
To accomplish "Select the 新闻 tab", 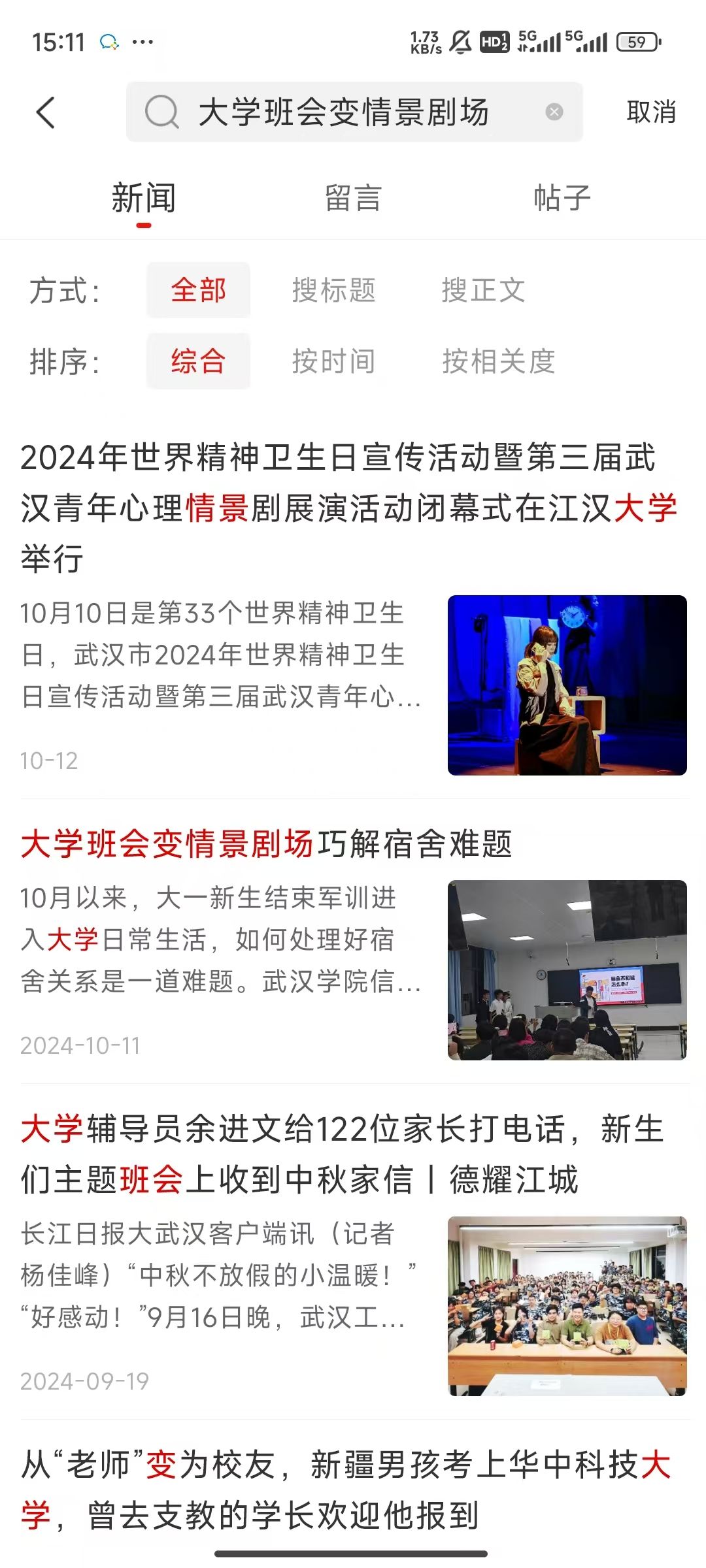I will (x=144, y=198).
